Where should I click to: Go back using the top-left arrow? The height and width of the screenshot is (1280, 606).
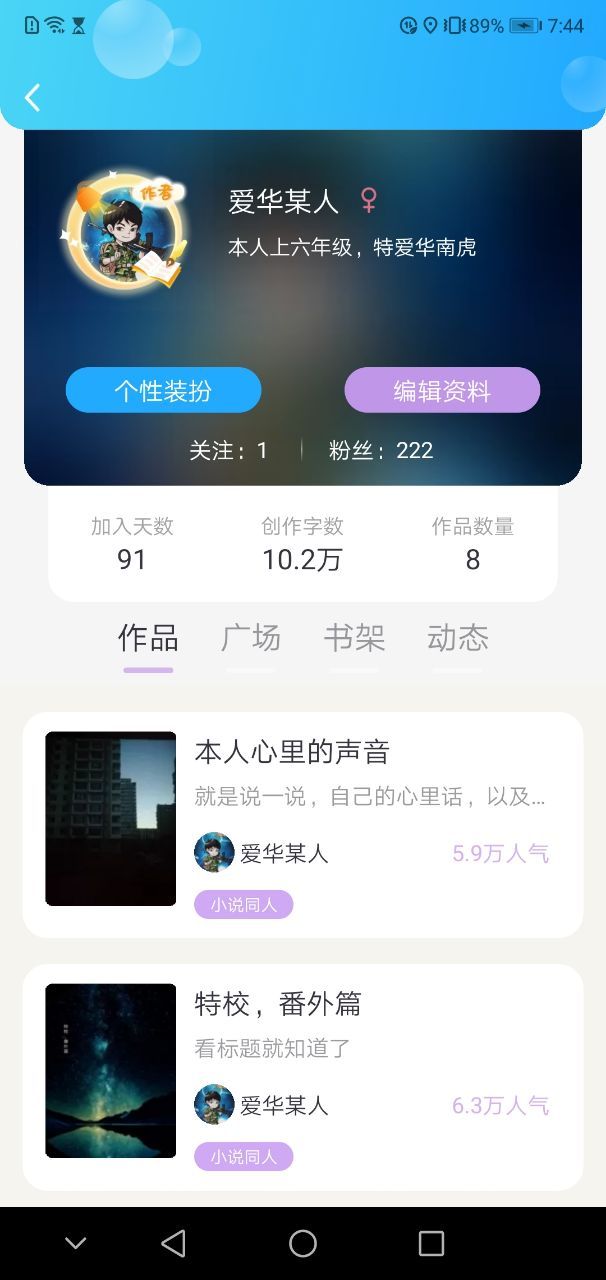pos(33,98)
